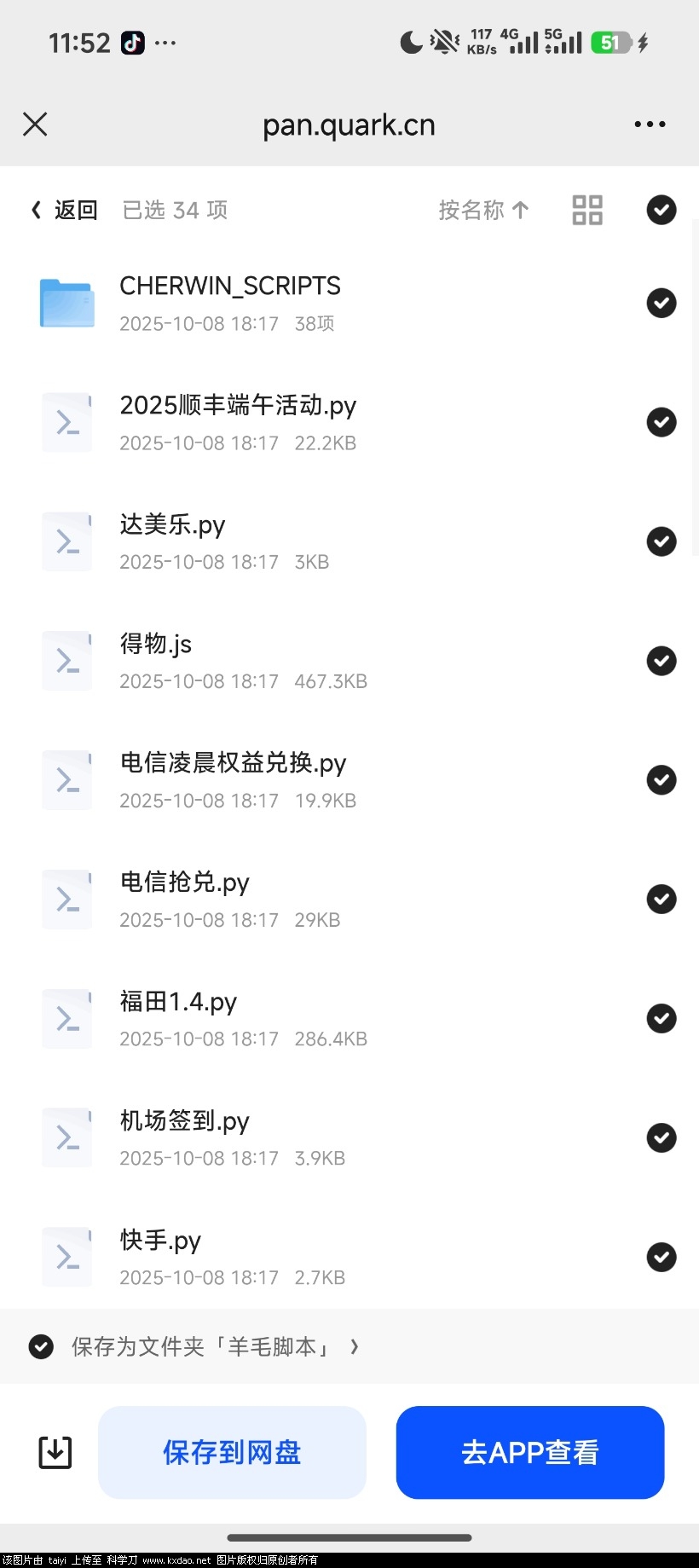Open file 电信抢兑.py
Screen dimensions: 699x1568
click(x=185, y=899)
